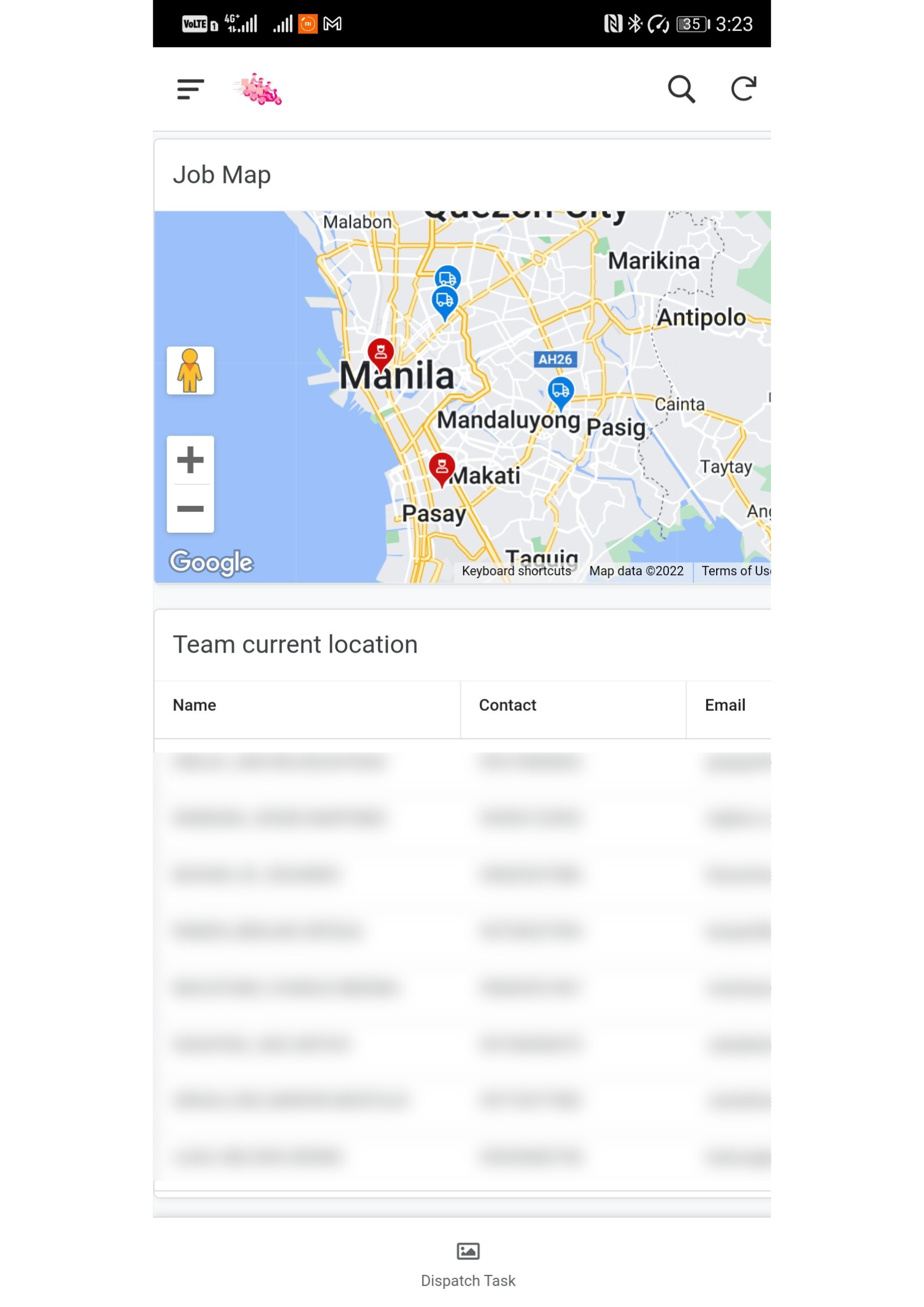
Task: Select the red marker near Manila
Action: click(381, 353)
